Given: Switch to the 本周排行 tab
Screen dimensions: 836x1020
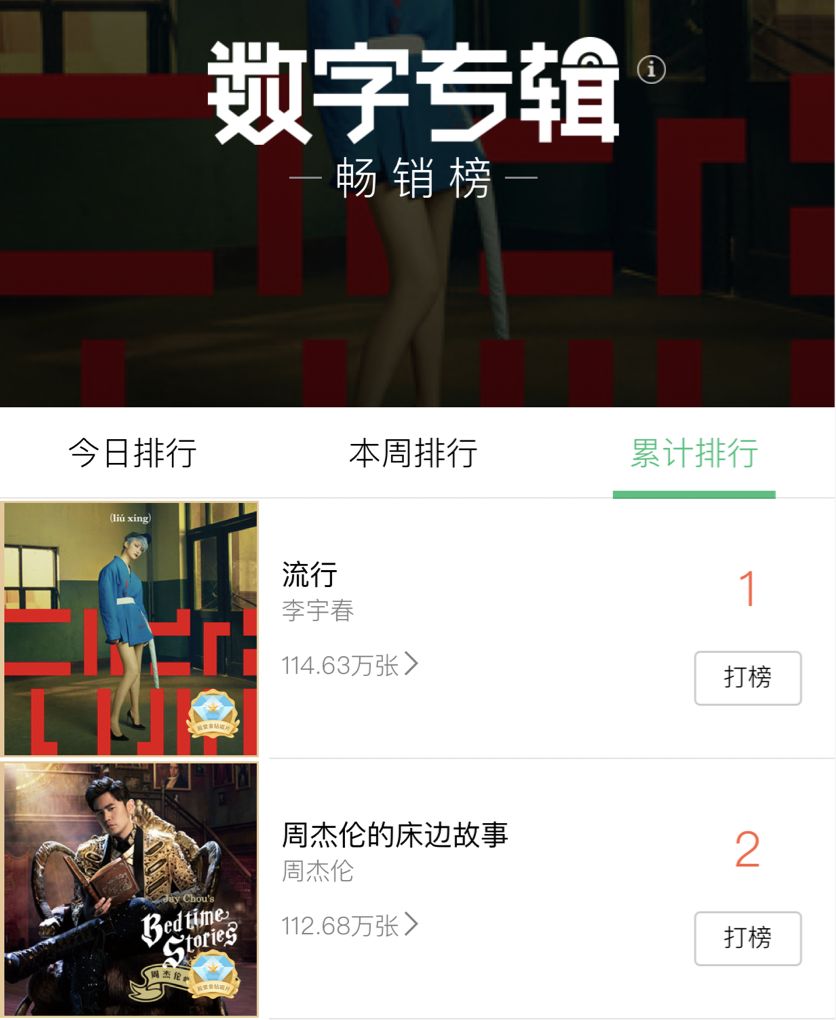Looking at the screenshot, I should 413,453.
